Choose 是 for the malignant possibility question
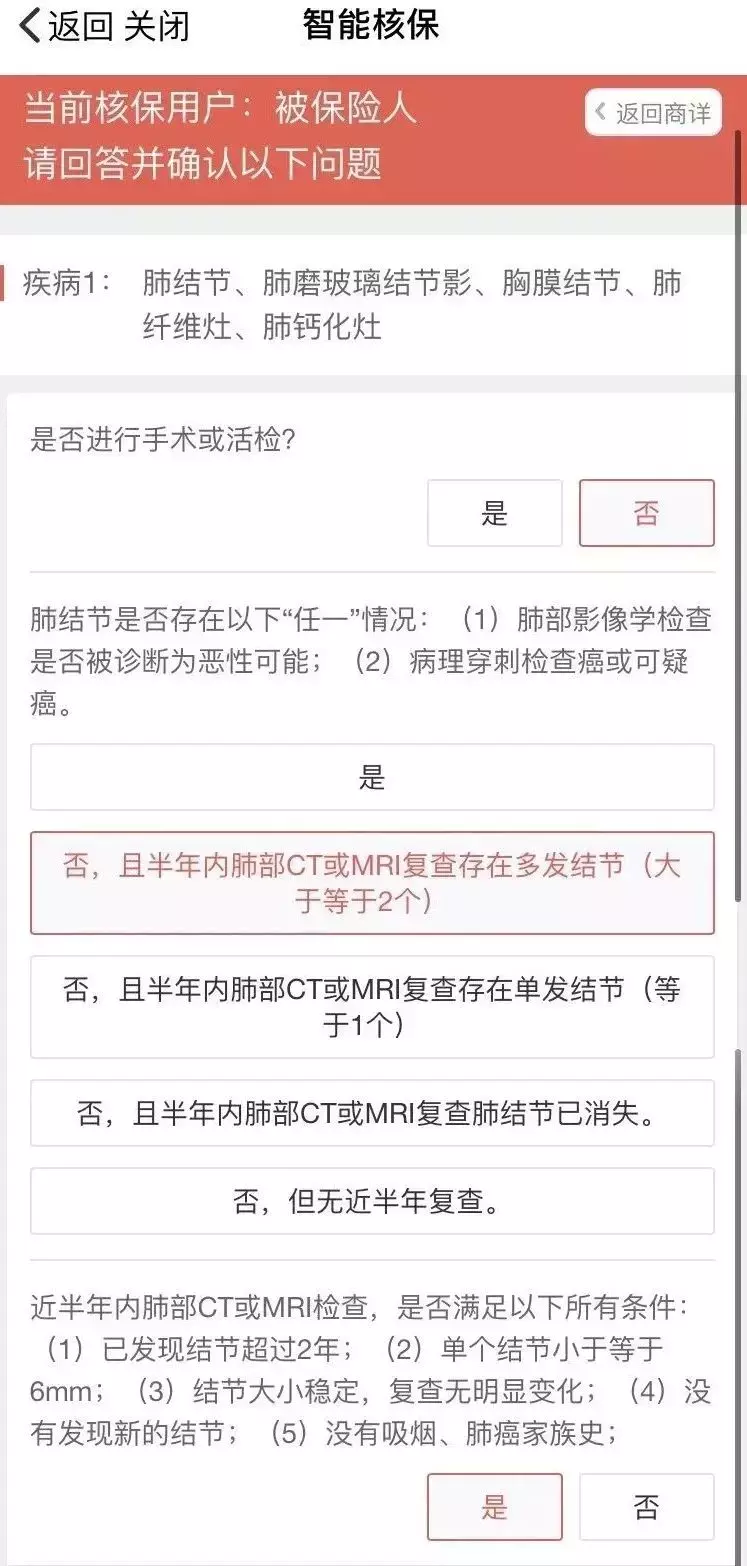This screenshot has height=1566, width=747. coord(372,777)
